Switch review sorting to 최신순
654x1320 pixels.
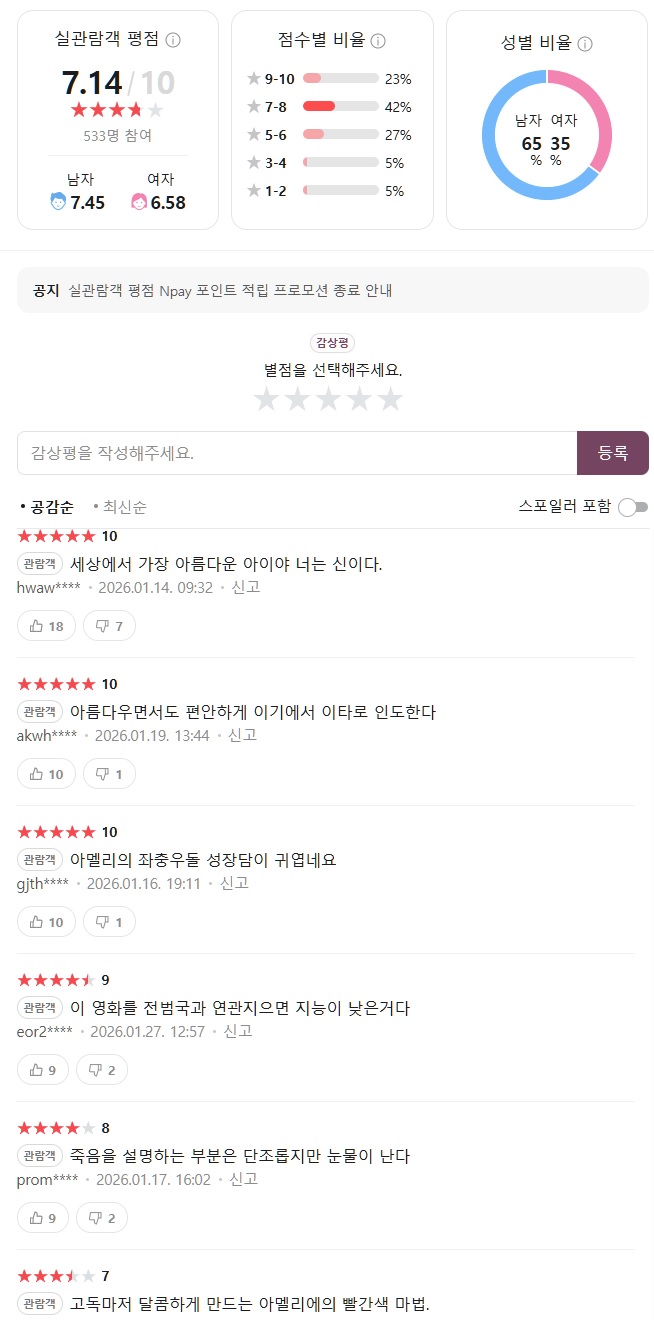124,507
